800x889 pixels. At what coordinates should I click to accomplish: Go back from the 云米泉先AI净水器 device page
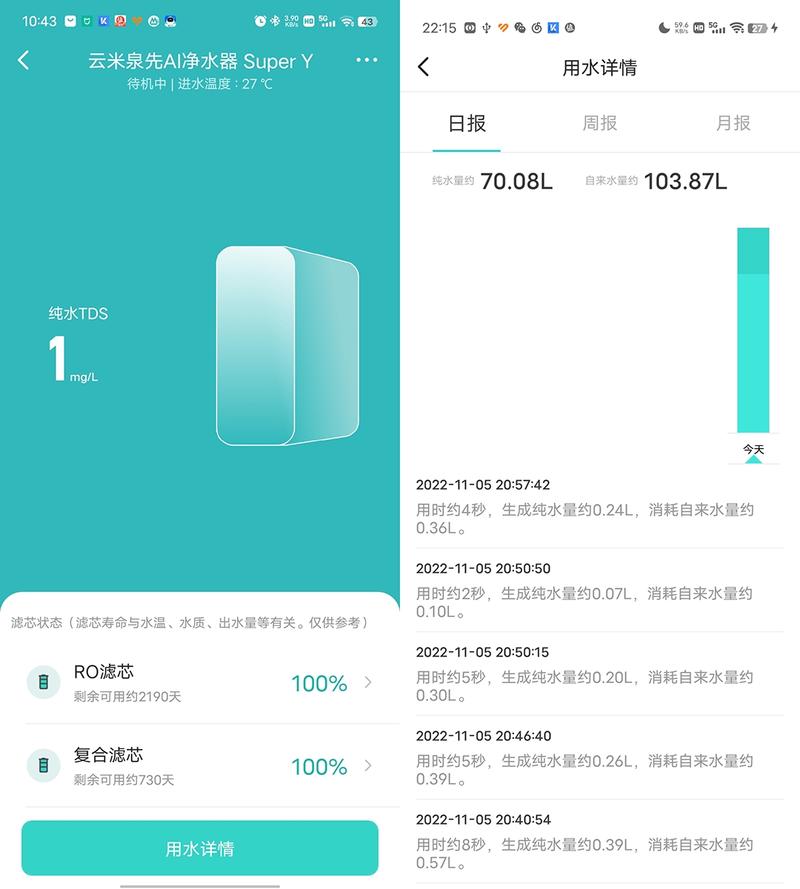click(x=24, y=60)
